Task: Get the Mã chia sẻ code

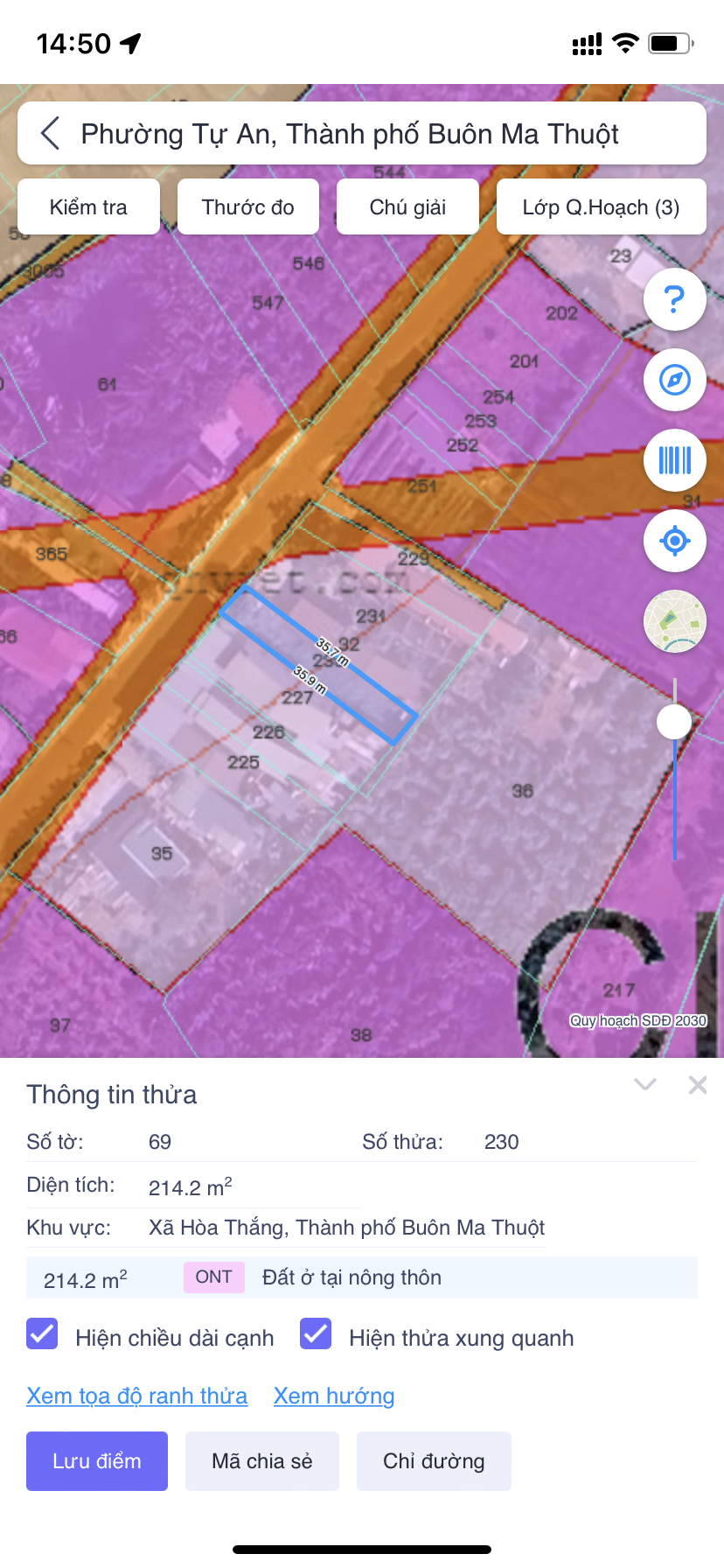Action: 261,1461
